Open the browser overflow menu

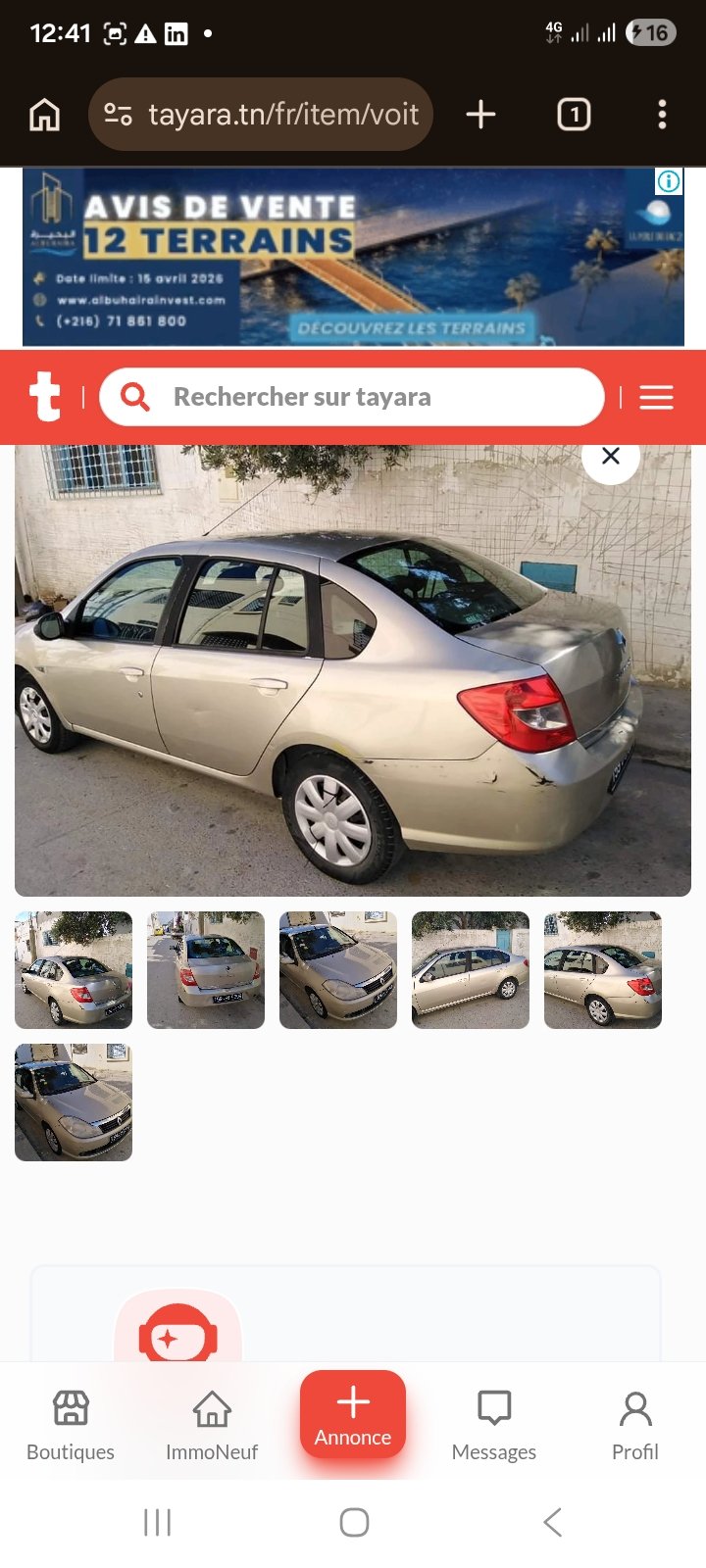[x=663, y=115]
